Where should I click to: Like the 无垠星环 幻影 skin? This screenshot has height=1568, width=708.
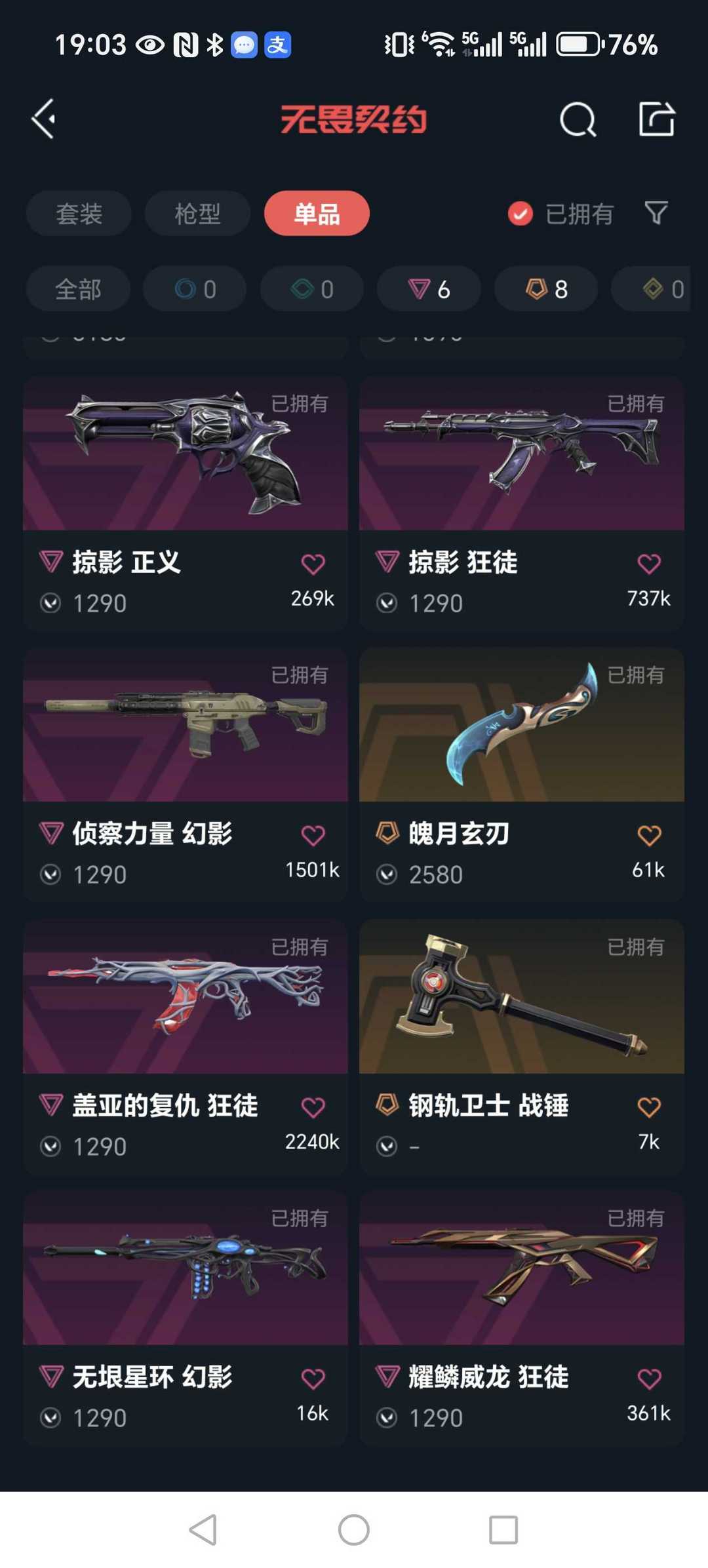point(313,1379)
